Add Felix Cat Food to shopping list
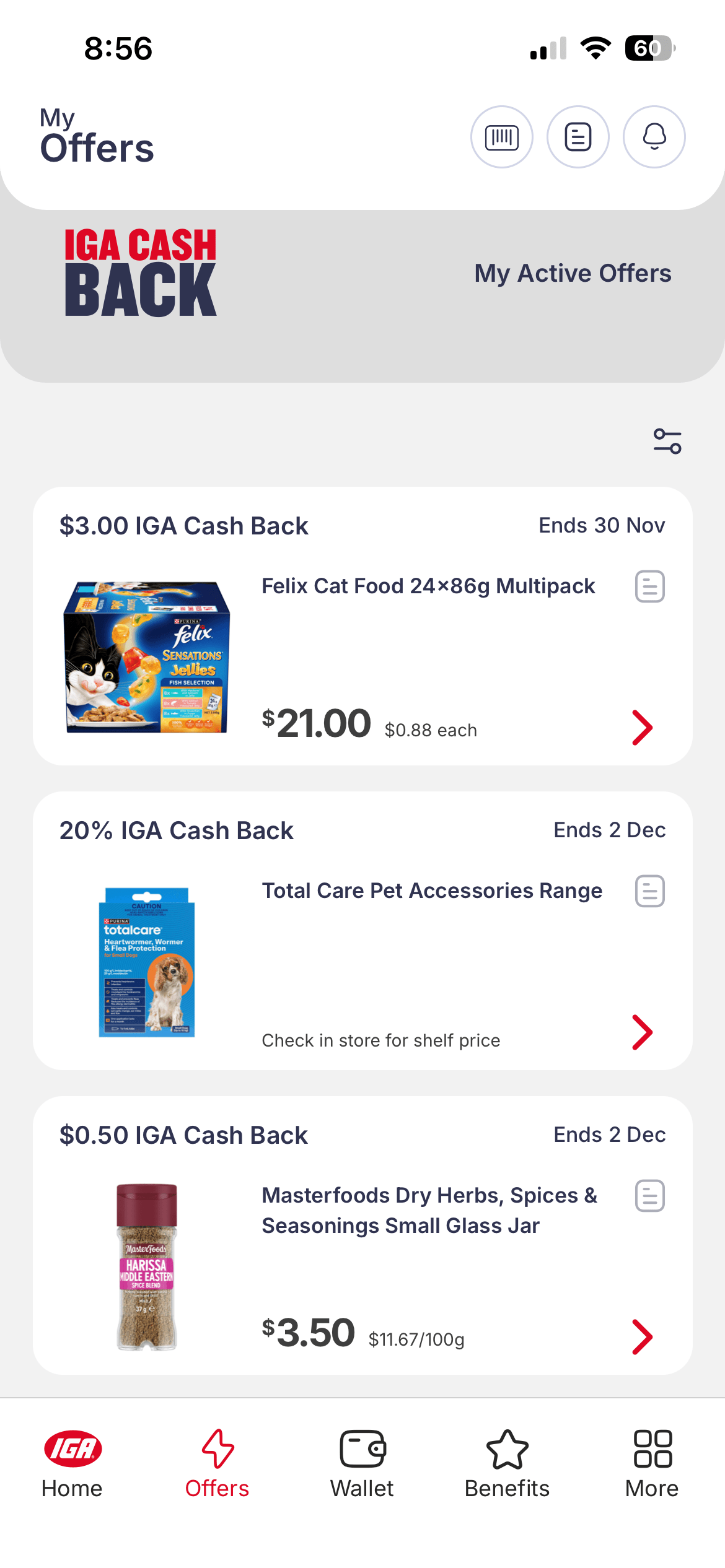Viewport: 725px width, 1568px height. [649, 586]
